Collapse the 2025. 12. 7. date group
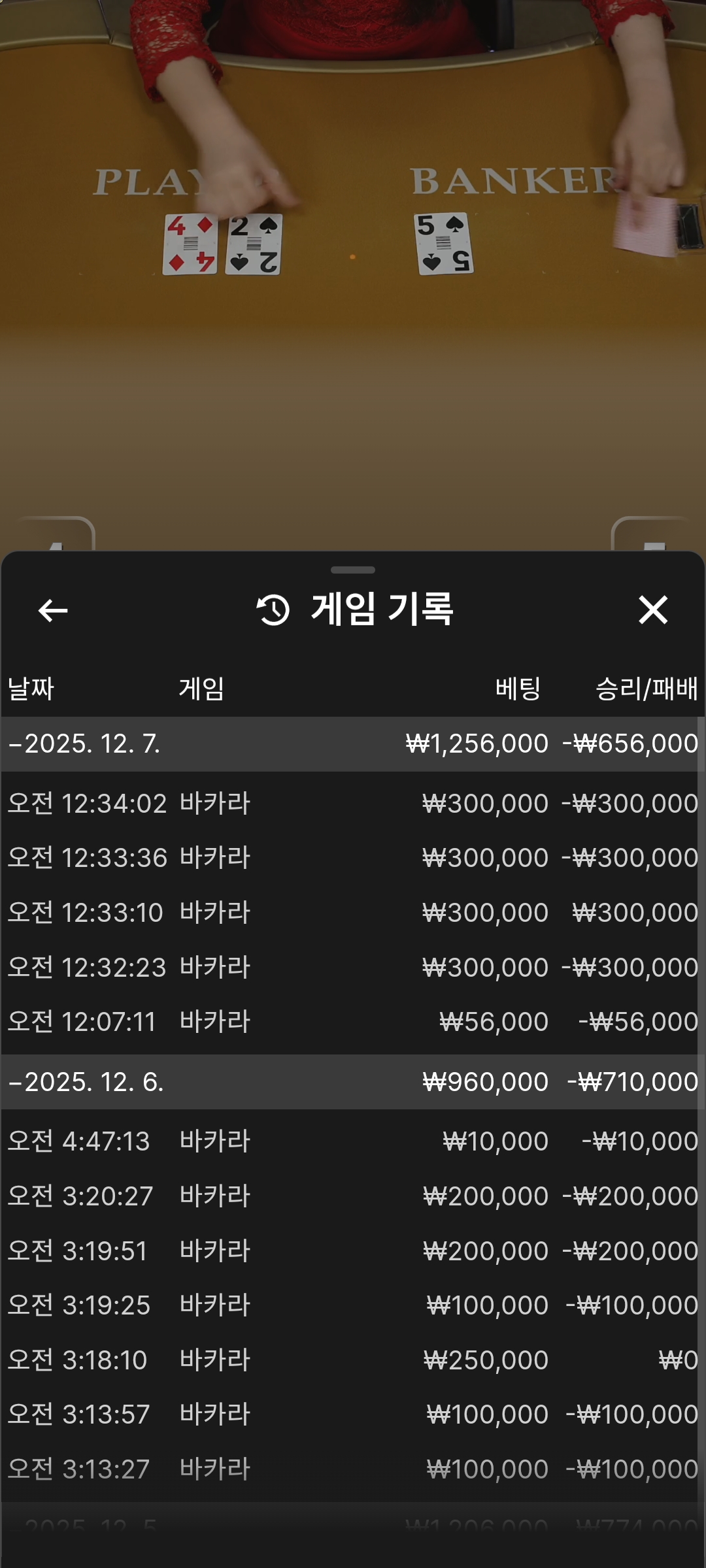Viewport: 706px width, 1568px height. click(85, 743)
